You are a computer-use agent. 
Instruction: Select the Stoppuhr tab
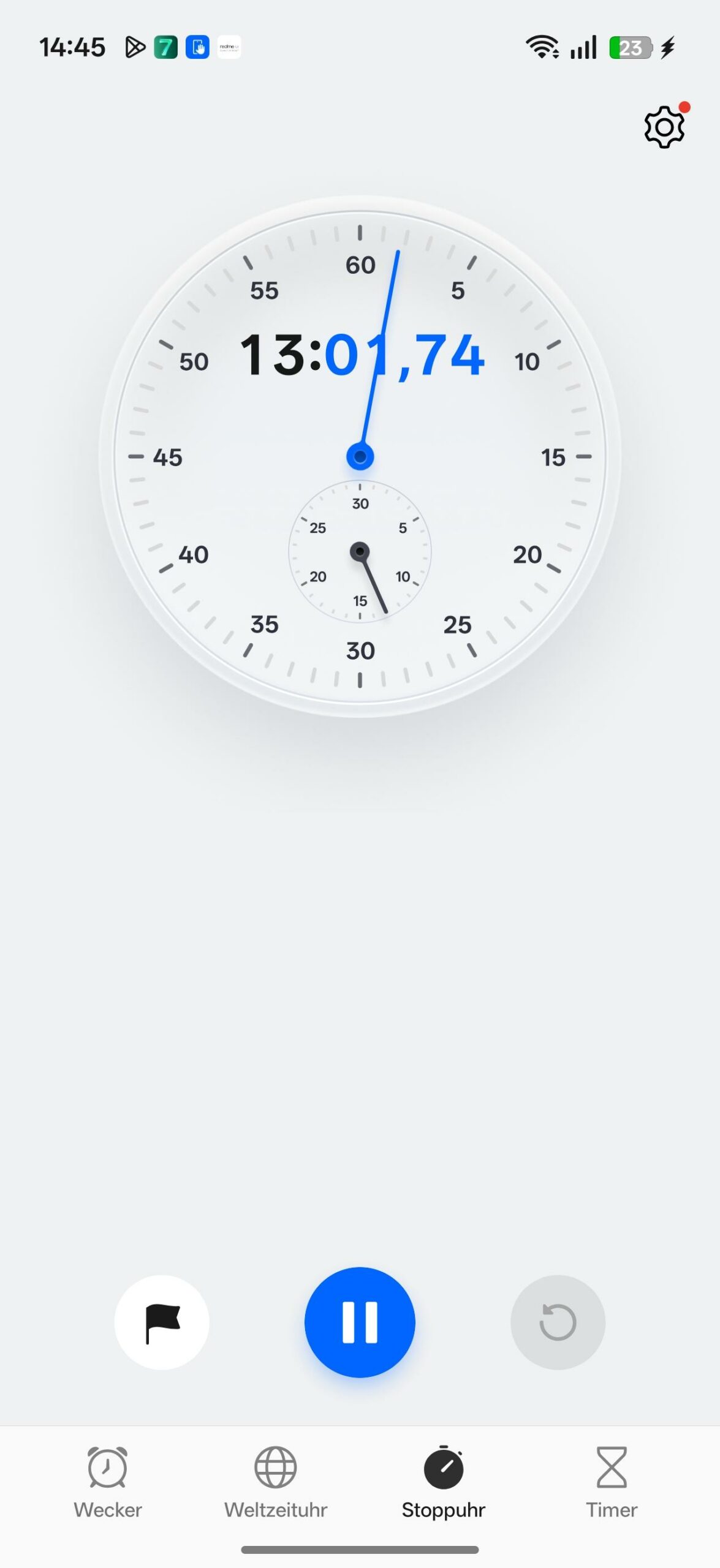pos(444,1482)
